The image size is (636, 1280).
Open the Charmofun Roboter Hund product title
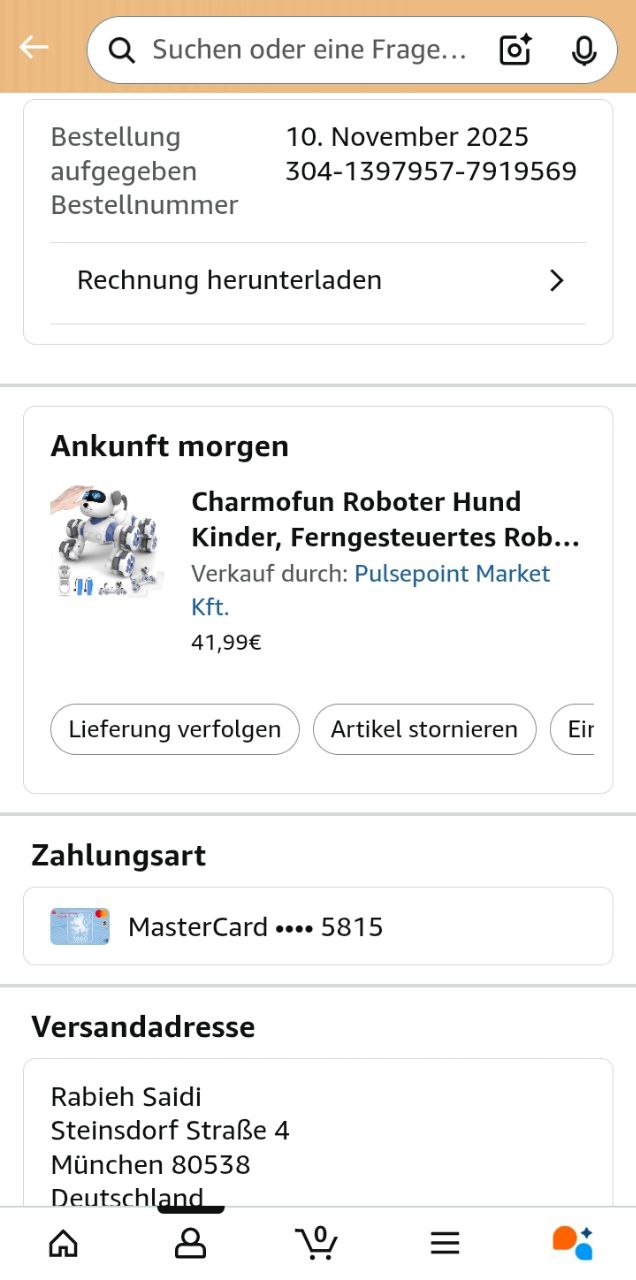pyautogui.click(x=385, y=519)
